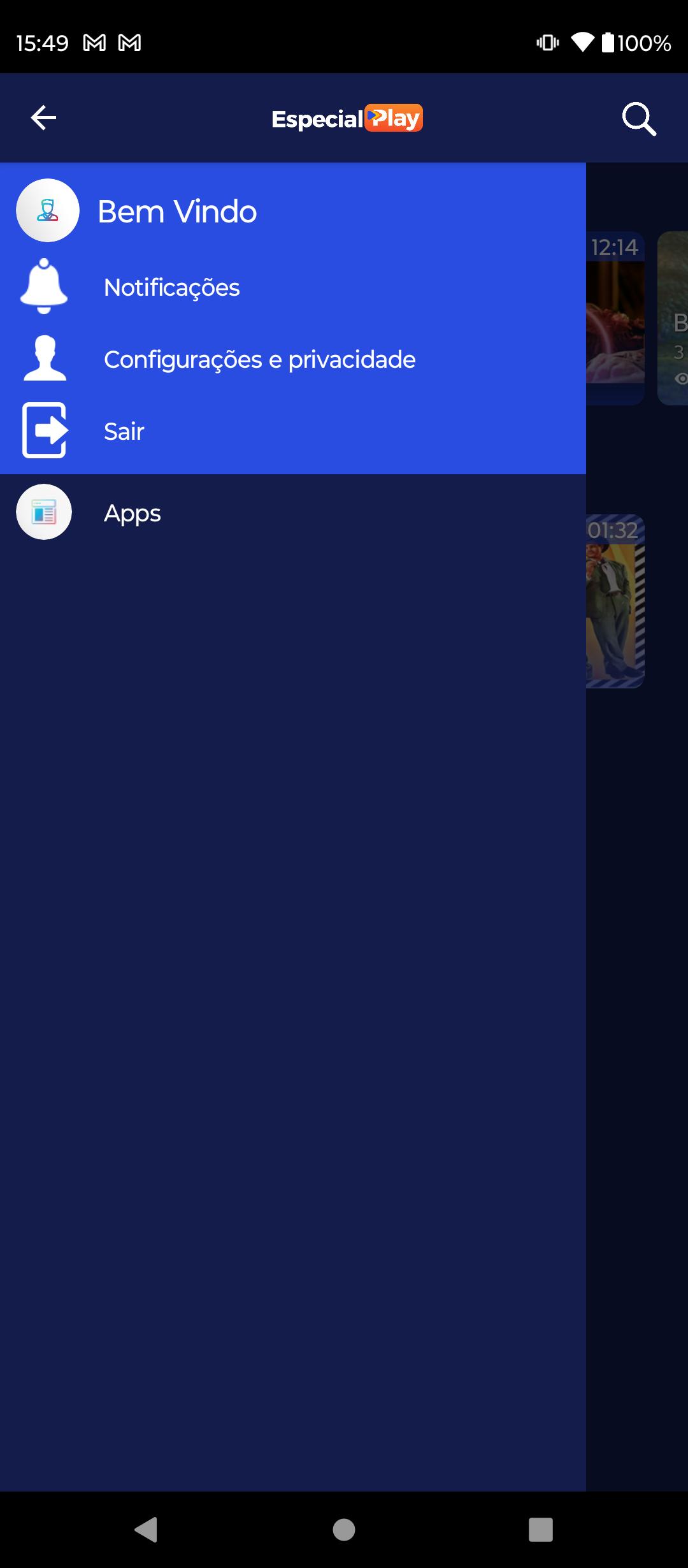Open Notificações from the drawer
The width and height of the screenshot is (688, 1568).
[x=293, y=287]
